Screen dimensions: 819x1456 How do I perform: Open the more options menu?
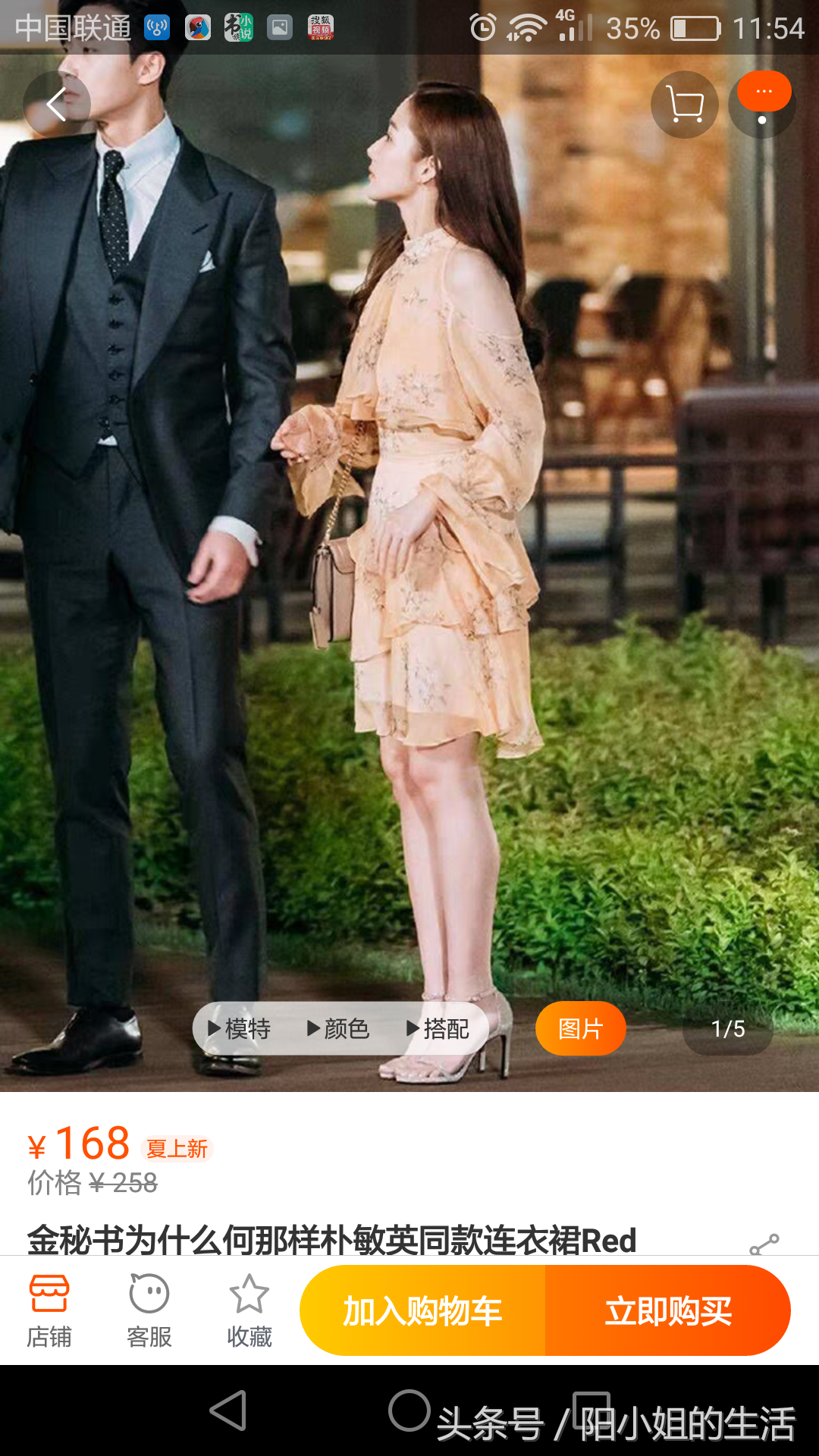tap(762, 105)
